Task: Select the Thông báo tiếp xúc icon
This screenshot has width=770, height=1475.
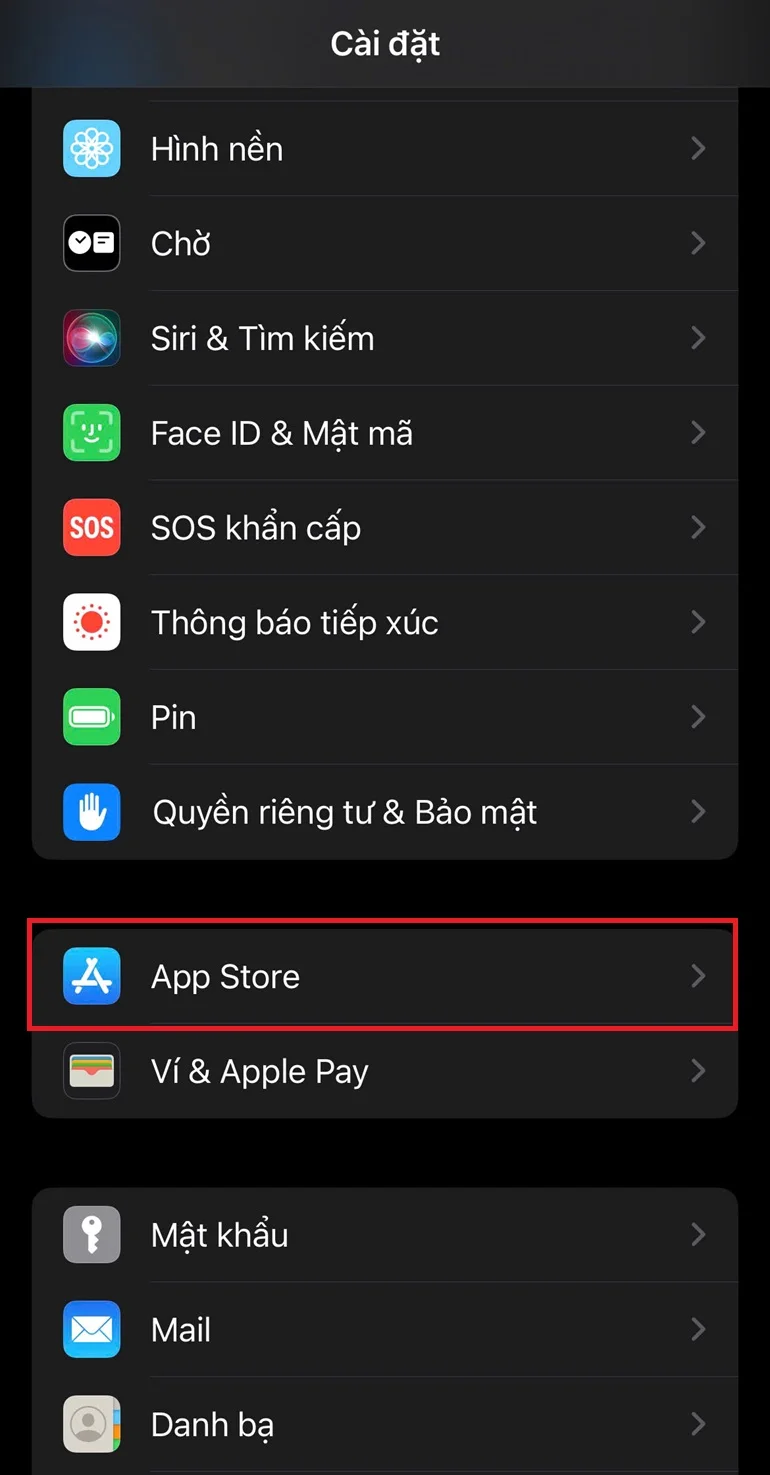Action: pyautogui.click(x=91, y=622)
